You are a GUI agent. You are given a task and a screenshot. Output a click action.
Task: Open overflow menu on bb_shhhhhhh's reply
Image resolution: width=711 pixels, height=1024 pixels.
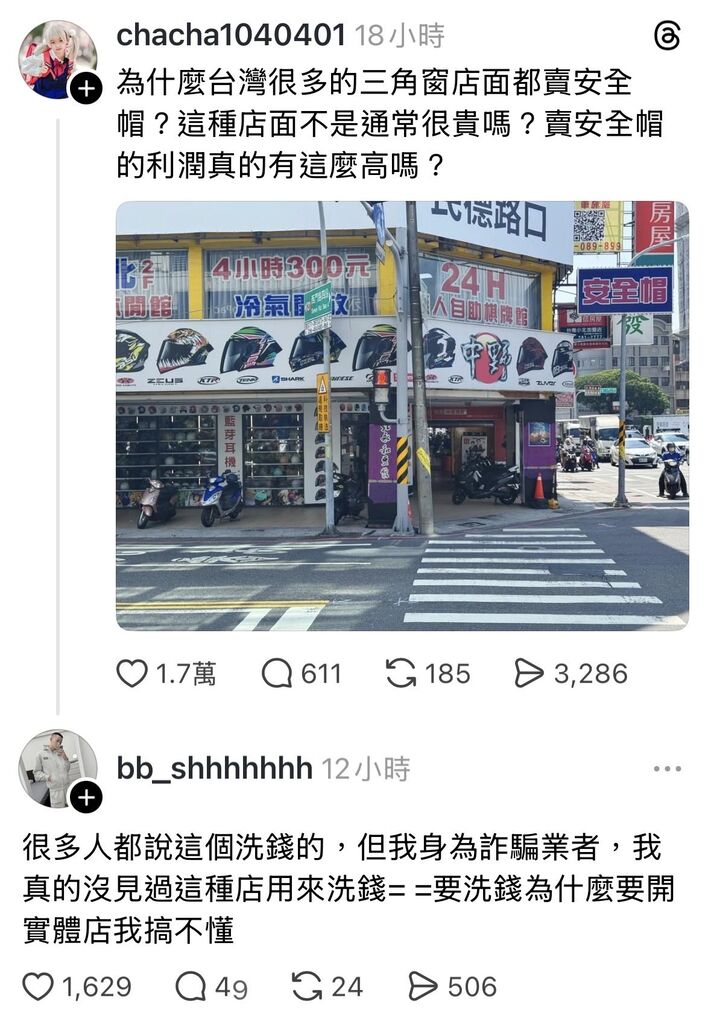[x=667, y=769]
